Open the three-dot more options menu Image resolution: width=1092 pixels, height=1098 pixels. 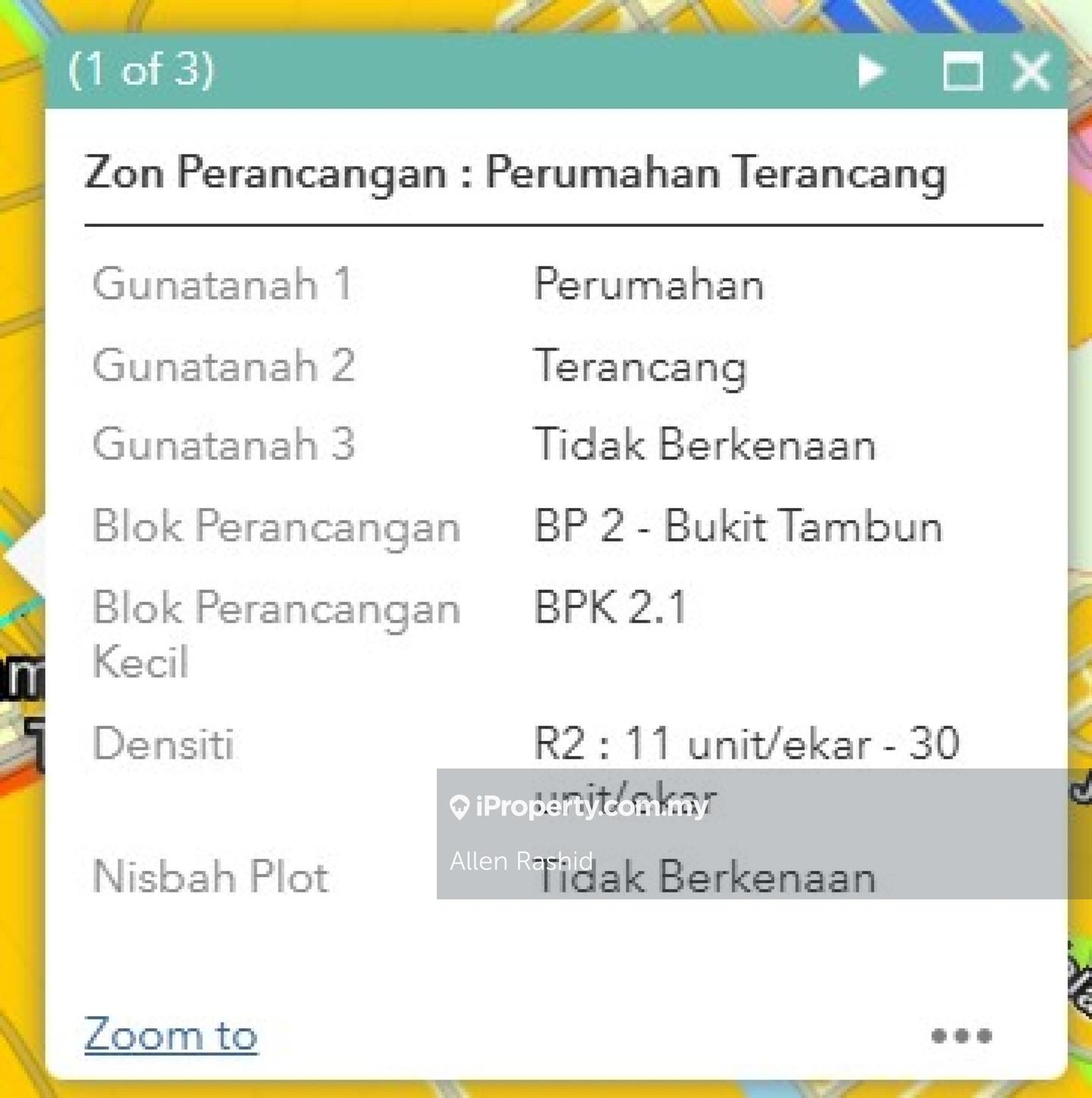coord(961,1036)
